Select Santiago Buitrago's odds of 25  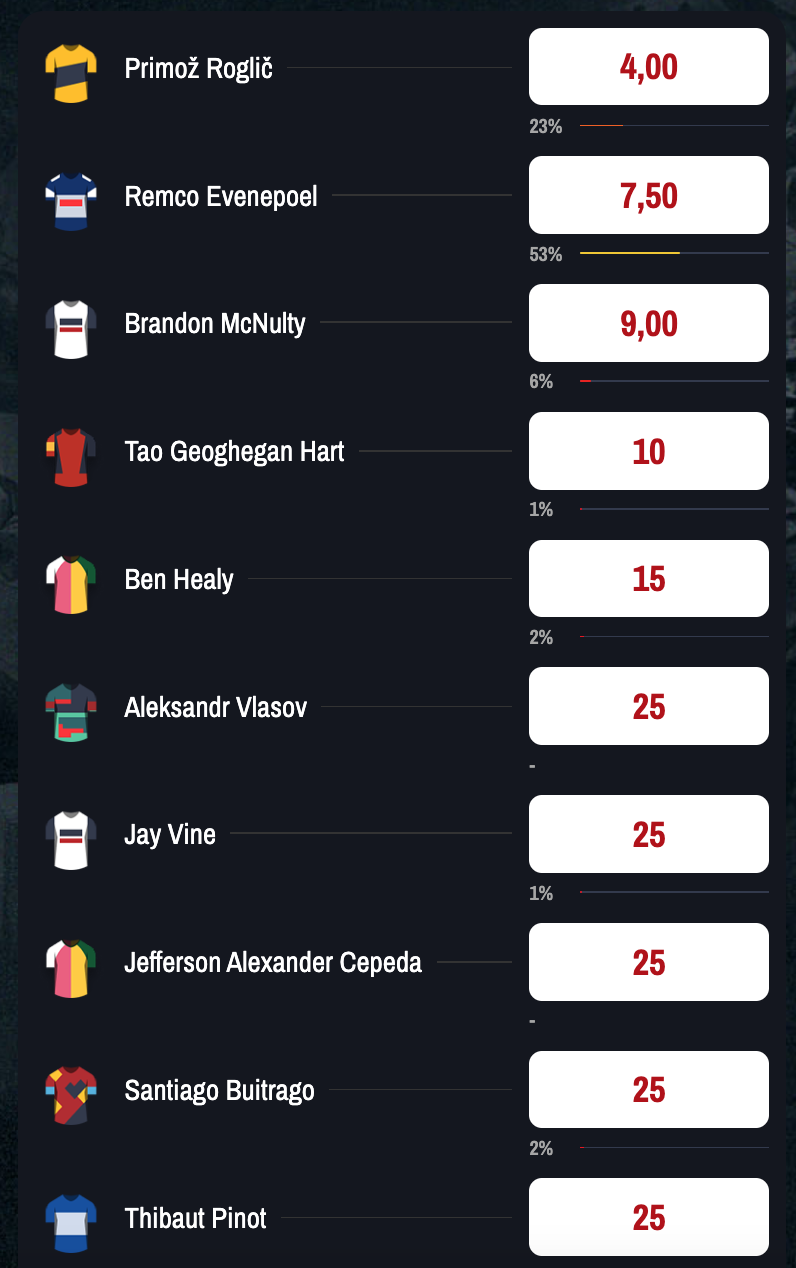(x=648, y=1089)
